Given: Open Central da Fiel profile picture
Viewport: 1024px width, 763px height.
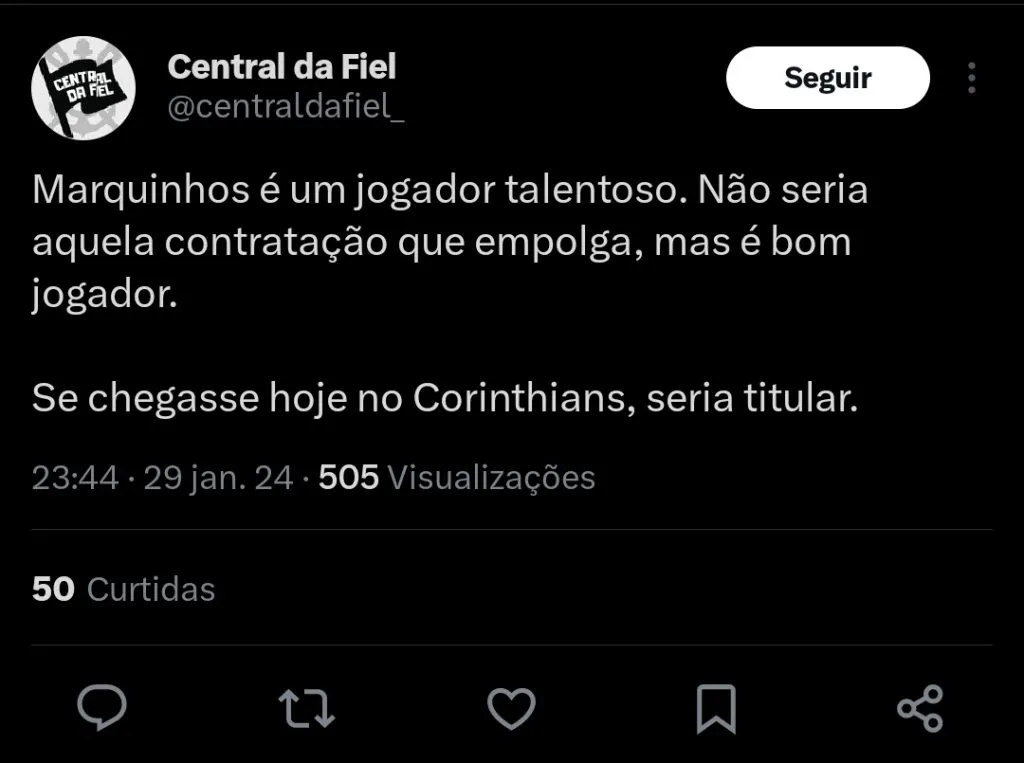Looking at the screenshot, I should pyautogui.click(x=83, y=87).
